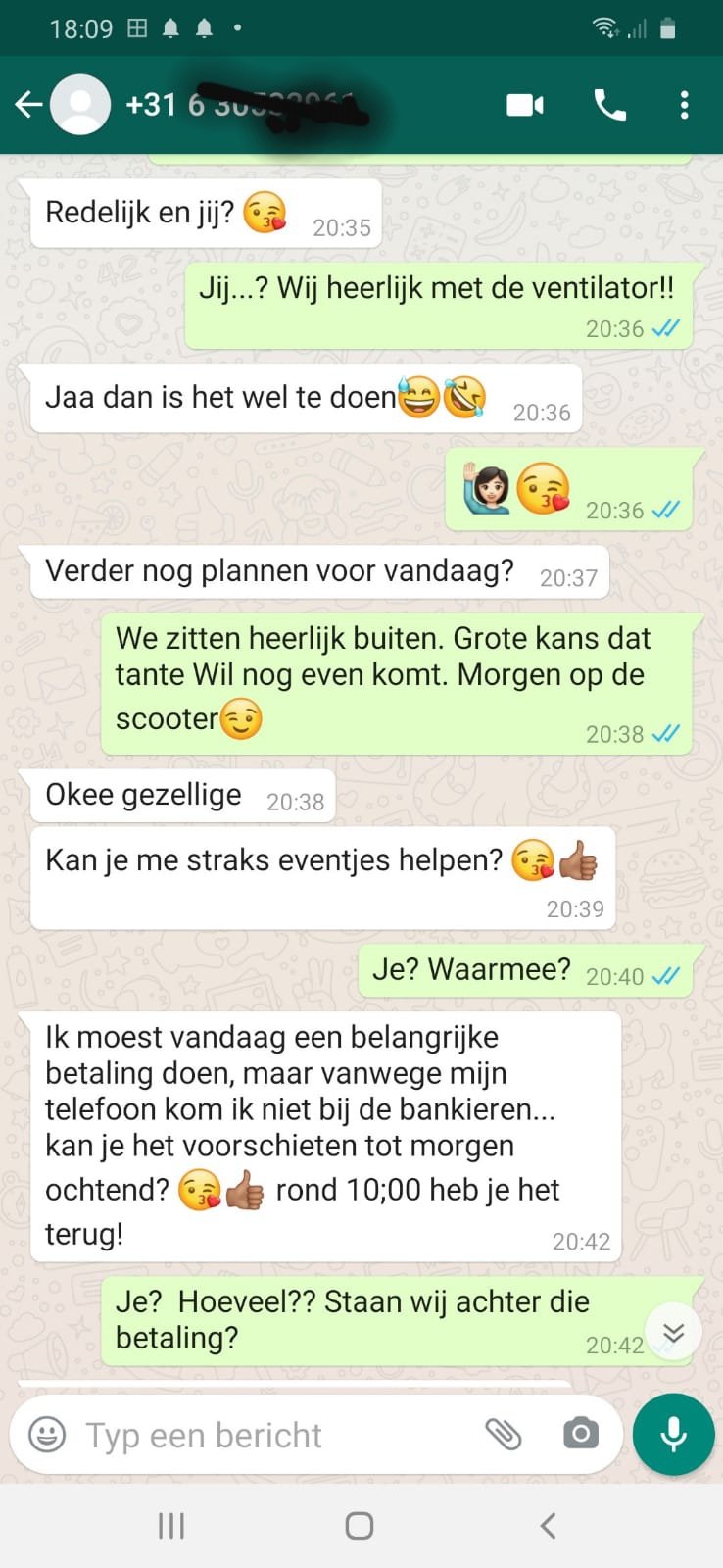Screen dimensions: 723x1568
Task: Go back to the chat list
Action: tap(28, 104)
